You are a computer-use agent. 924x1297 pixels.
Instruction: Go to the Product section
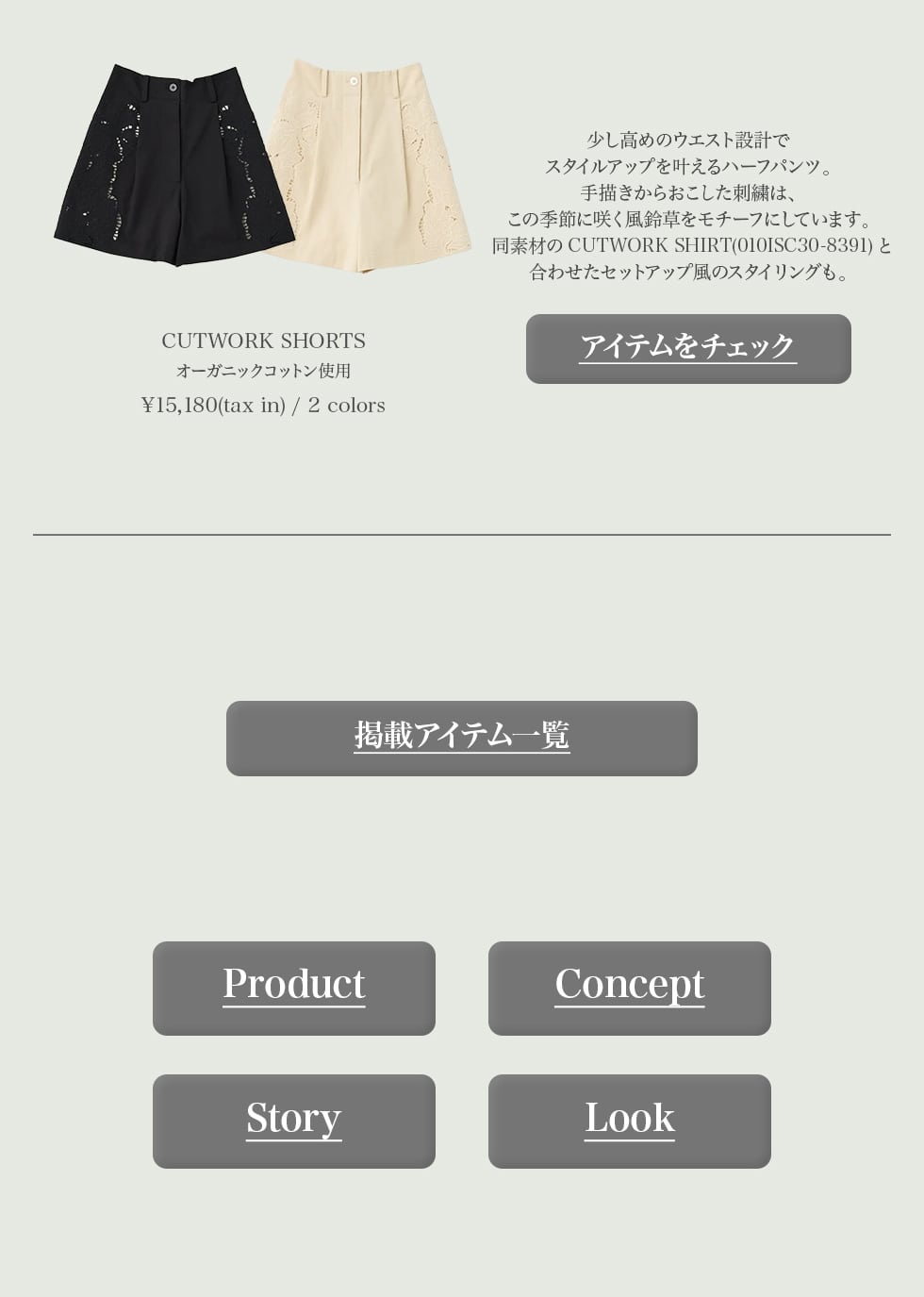pos(293,988)
